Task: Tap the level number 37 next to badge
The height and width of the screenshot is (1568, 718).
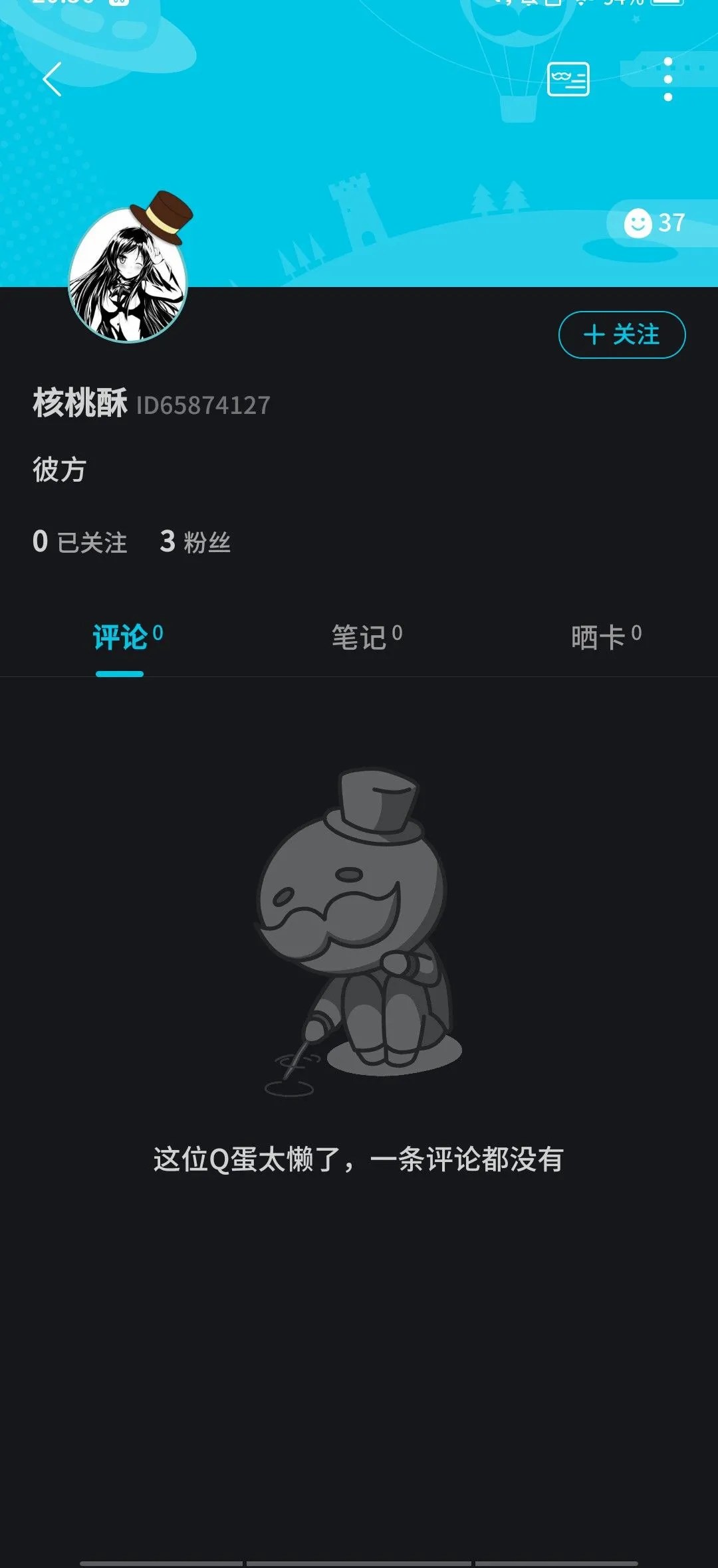Action: click(x=673, y=223)
